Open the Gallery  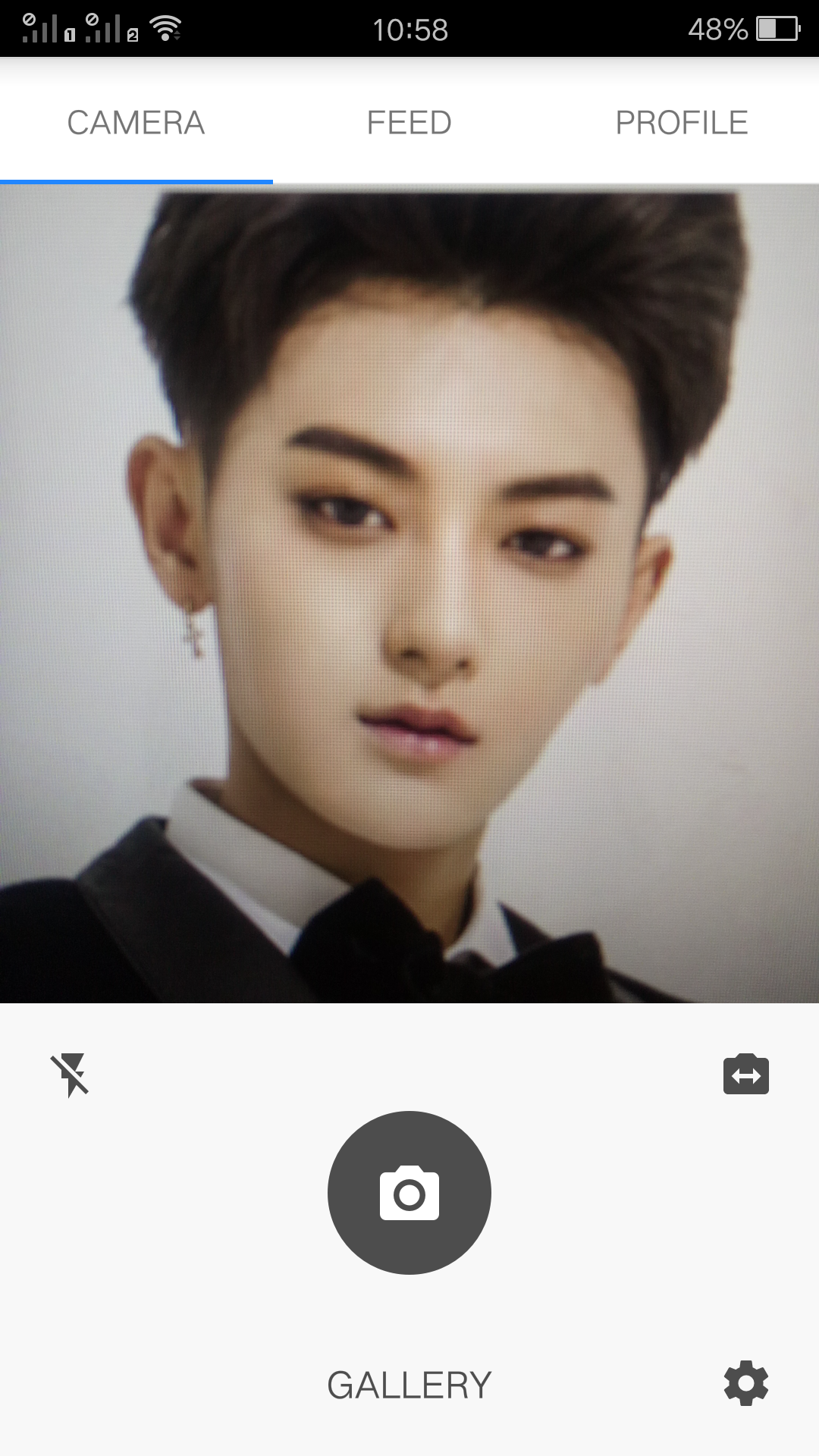409,1385
